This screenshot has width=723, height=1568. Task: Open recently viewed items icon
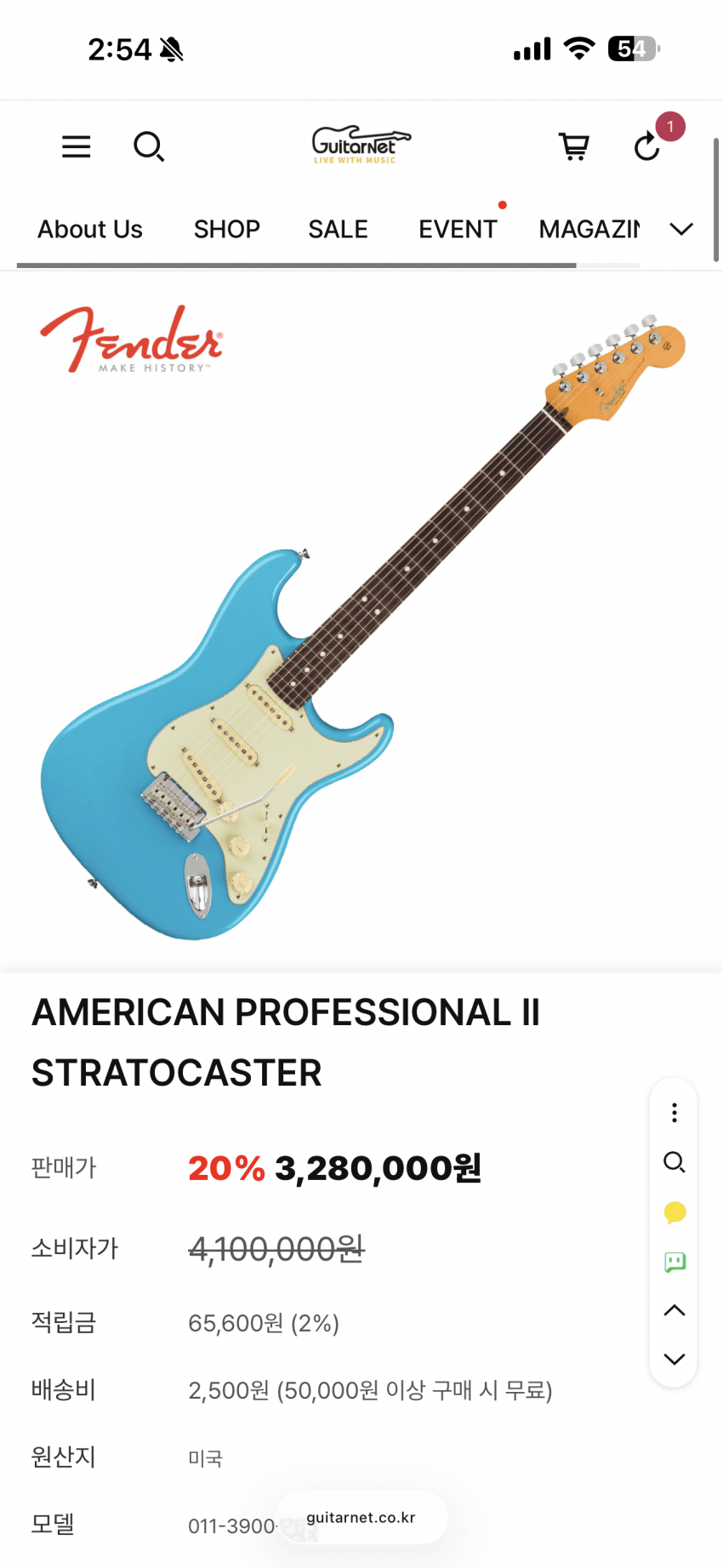(x=648, y=147)
